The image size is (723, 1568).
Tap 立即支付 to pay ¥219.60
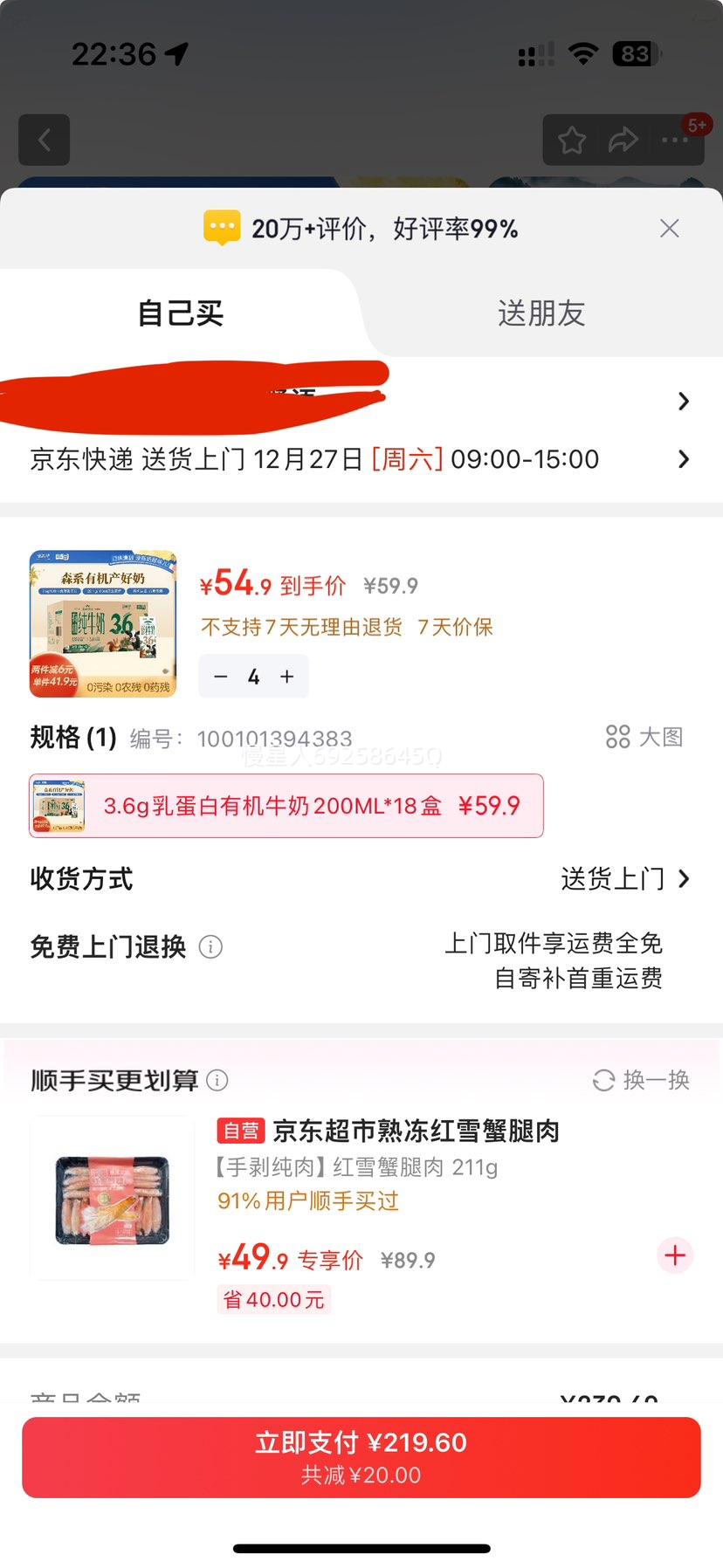pyautogui.click(x=361, y=1456)
